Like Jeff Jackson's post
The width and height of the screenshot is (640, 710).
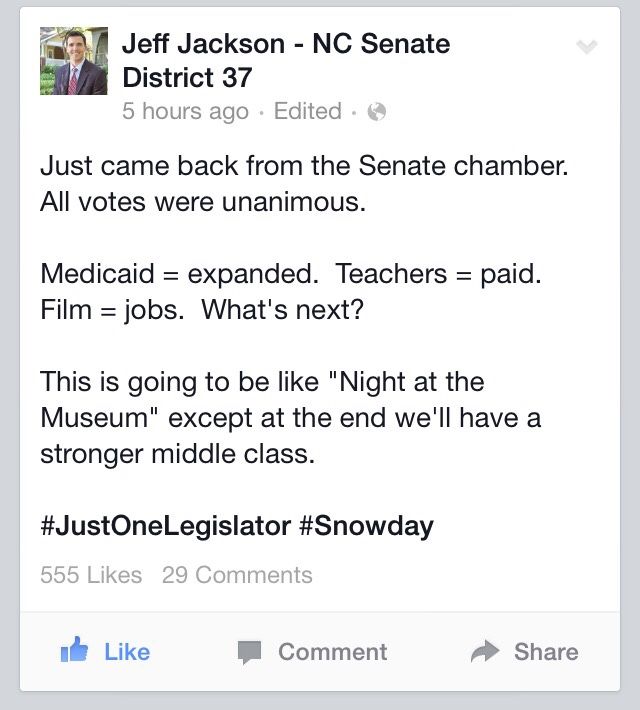[106, 652]
